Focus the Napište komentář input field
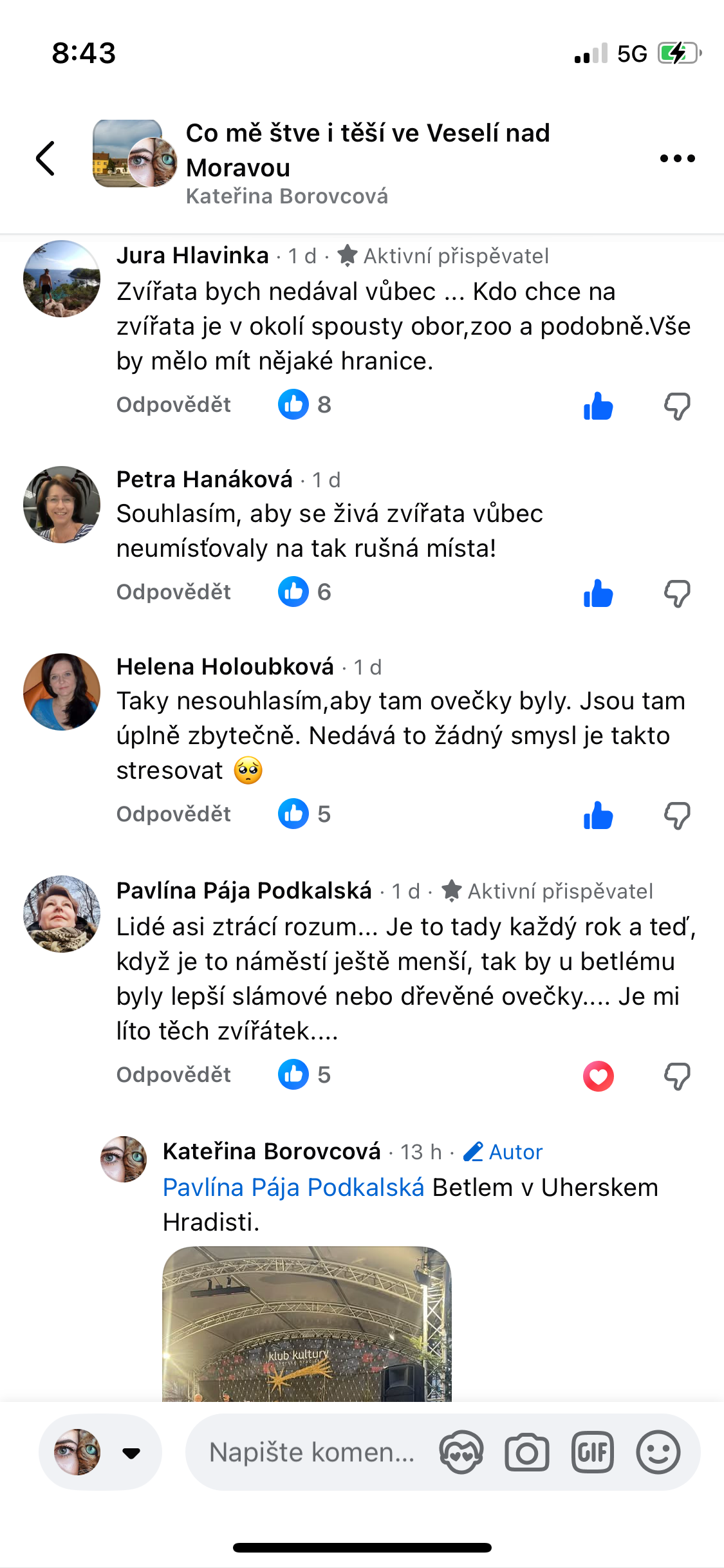Viewport: 724px width, 1568px height. [x=312, y=1452]
